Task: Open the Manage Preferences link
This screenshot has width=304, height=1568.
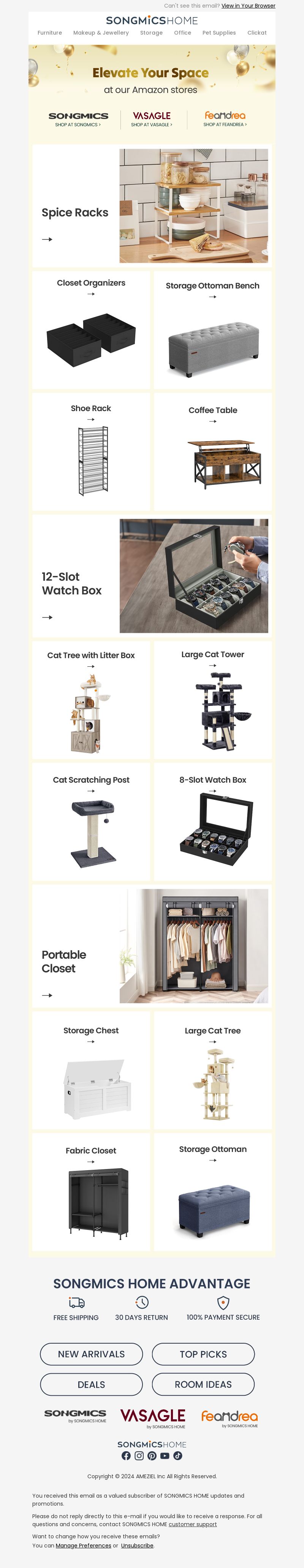Action: pos(83,1546)
